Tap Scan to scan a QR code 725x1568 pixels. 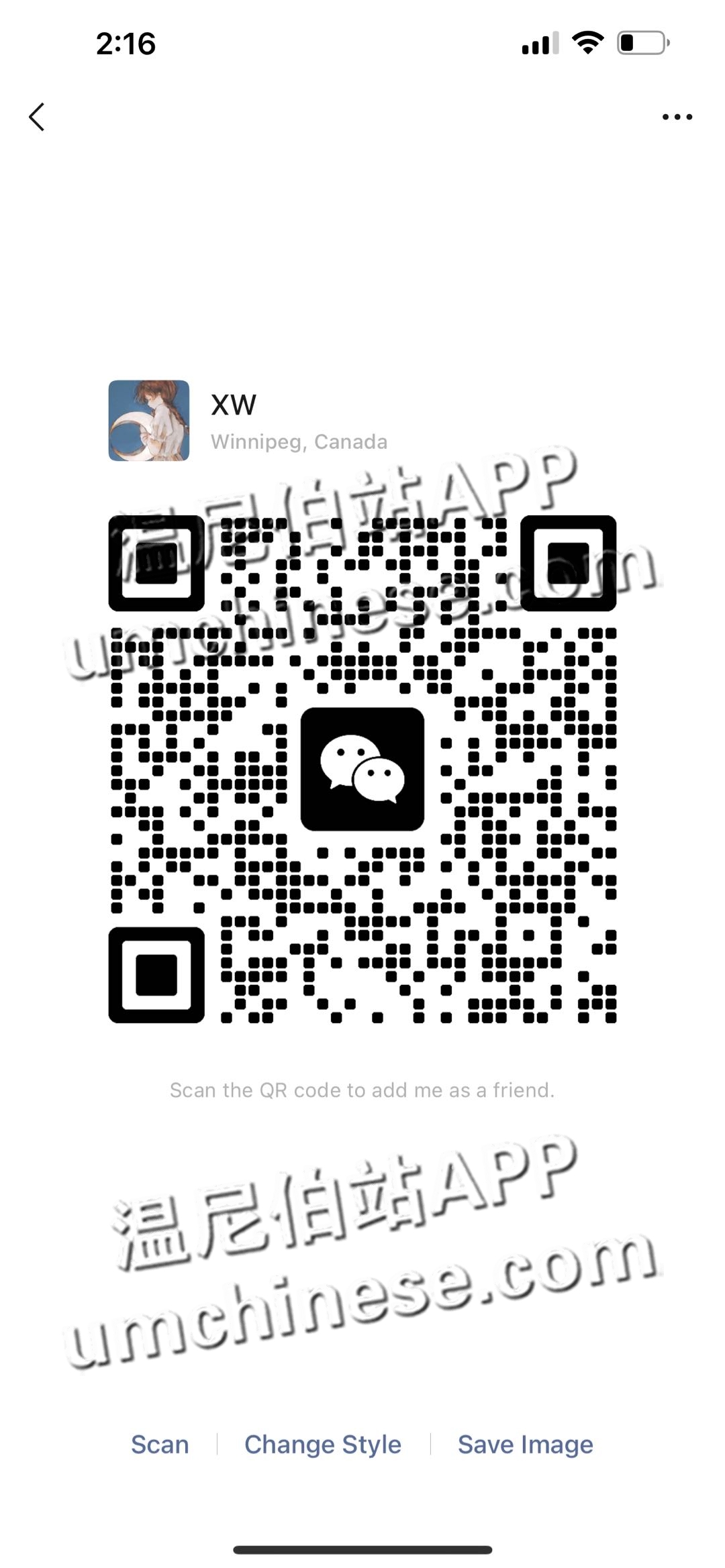[x=160, y=1445]
